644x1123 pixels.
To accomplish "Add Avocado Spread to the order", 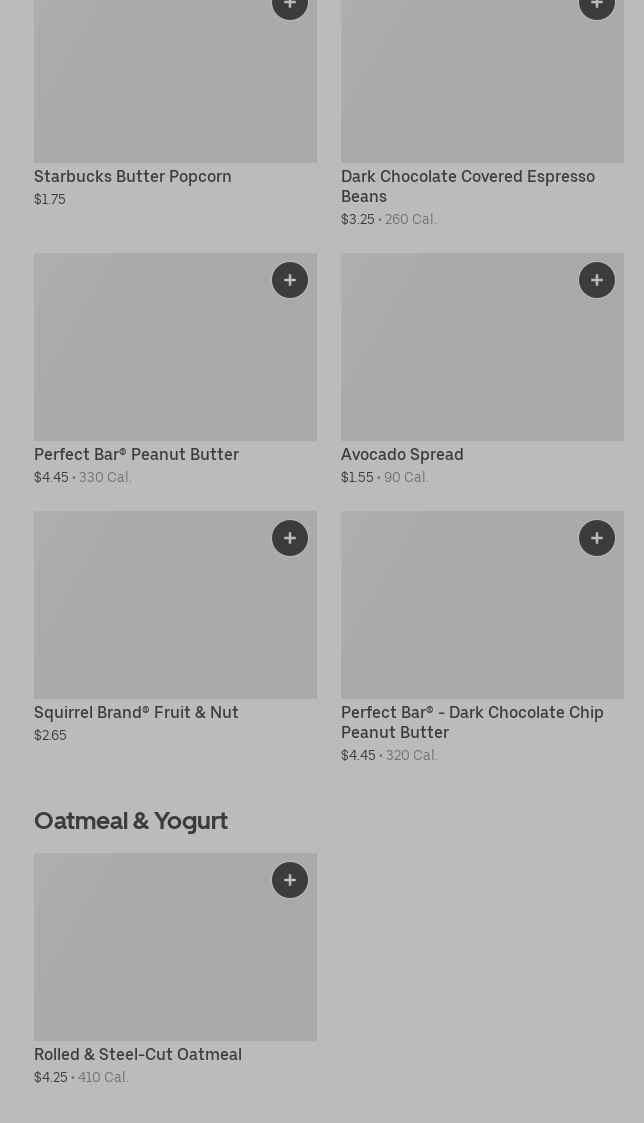I will tap(597, 280).
